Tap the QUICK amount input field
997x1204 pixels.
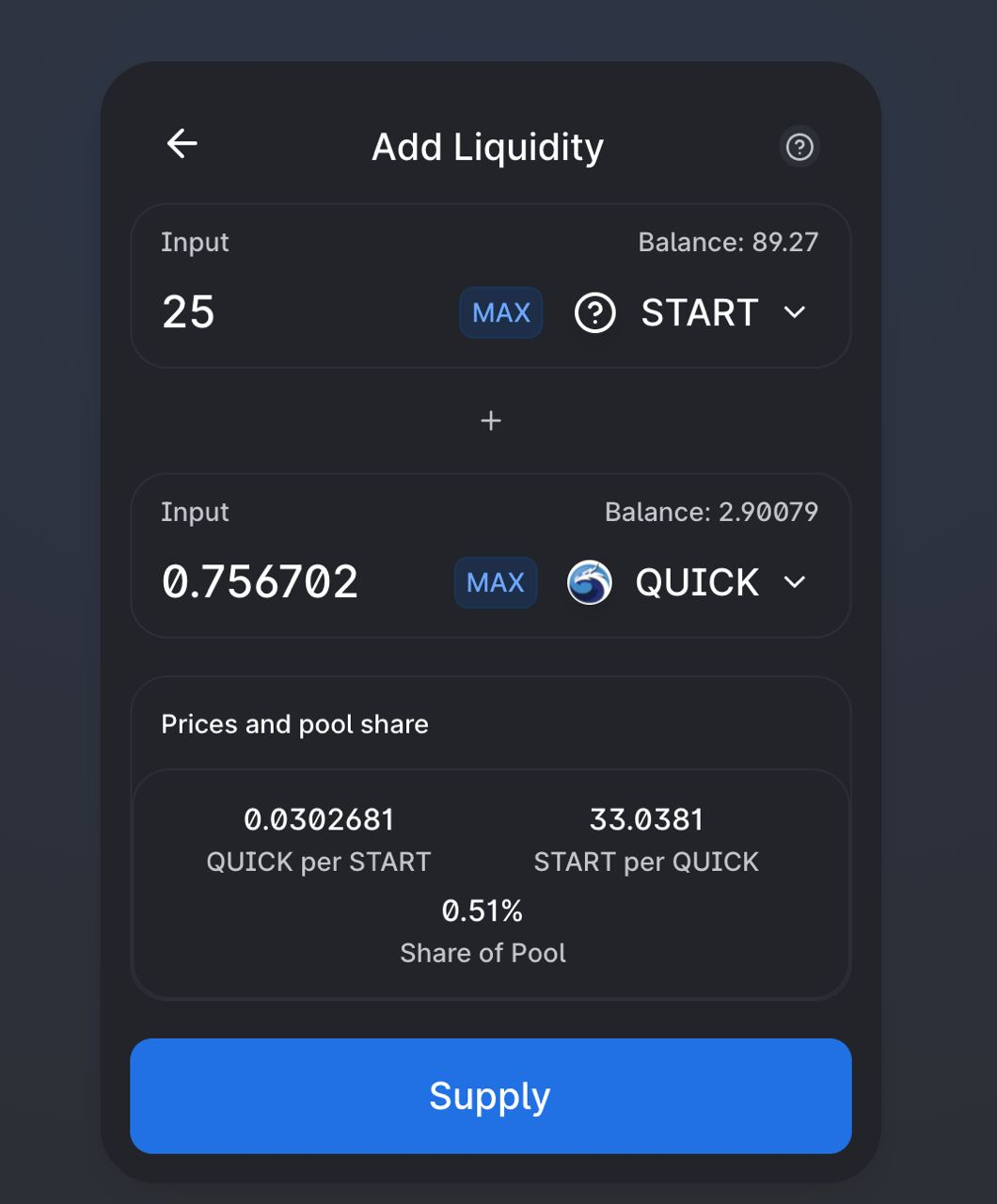click(299, 582)
